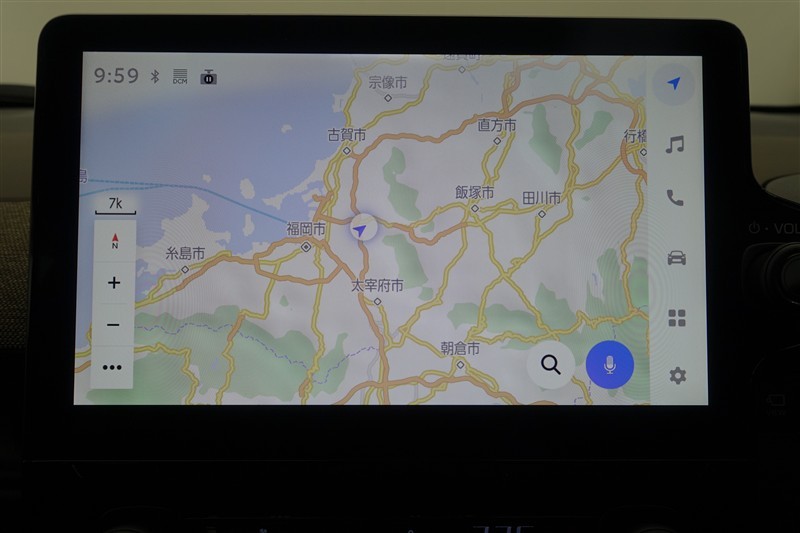Open the apps grid

coord(676,318)
